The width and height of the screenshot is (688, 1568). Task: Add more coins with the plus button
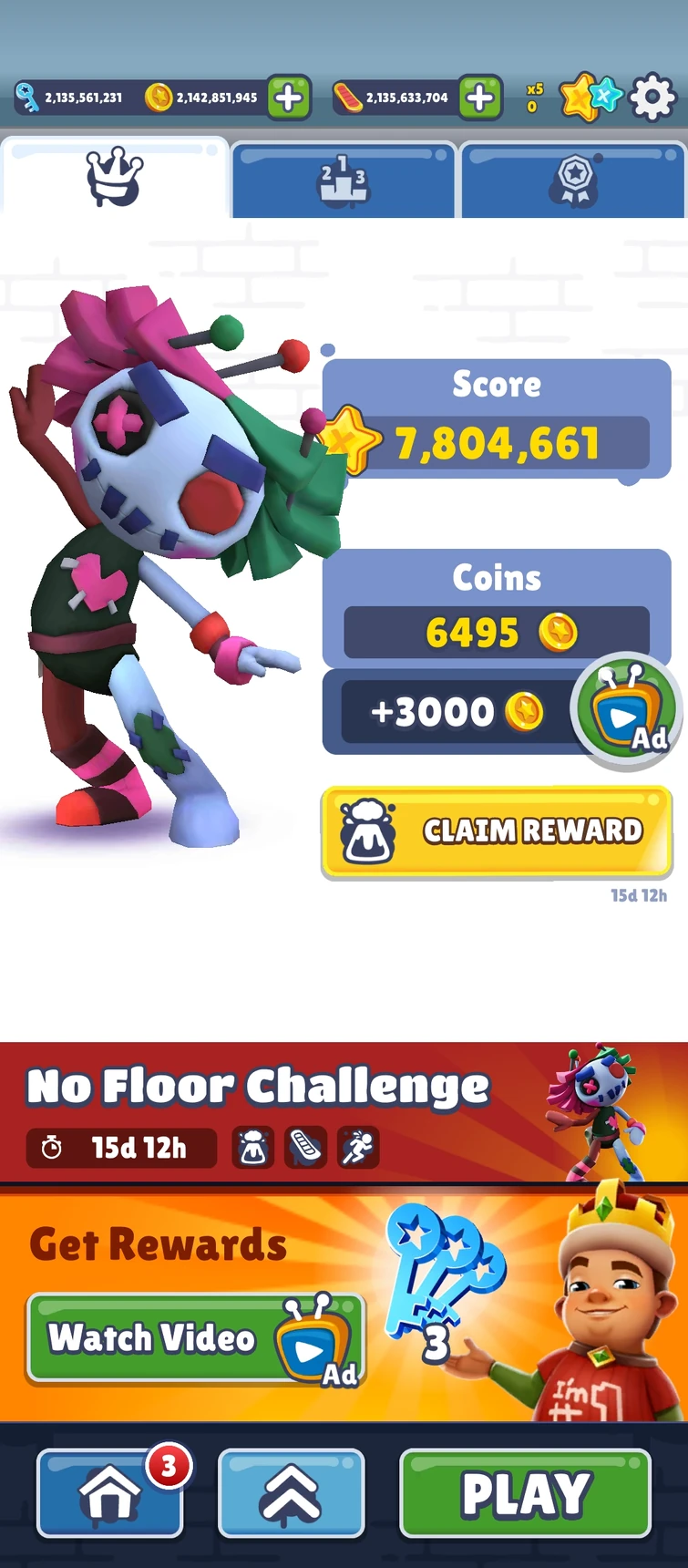click(x=289, y=98)
